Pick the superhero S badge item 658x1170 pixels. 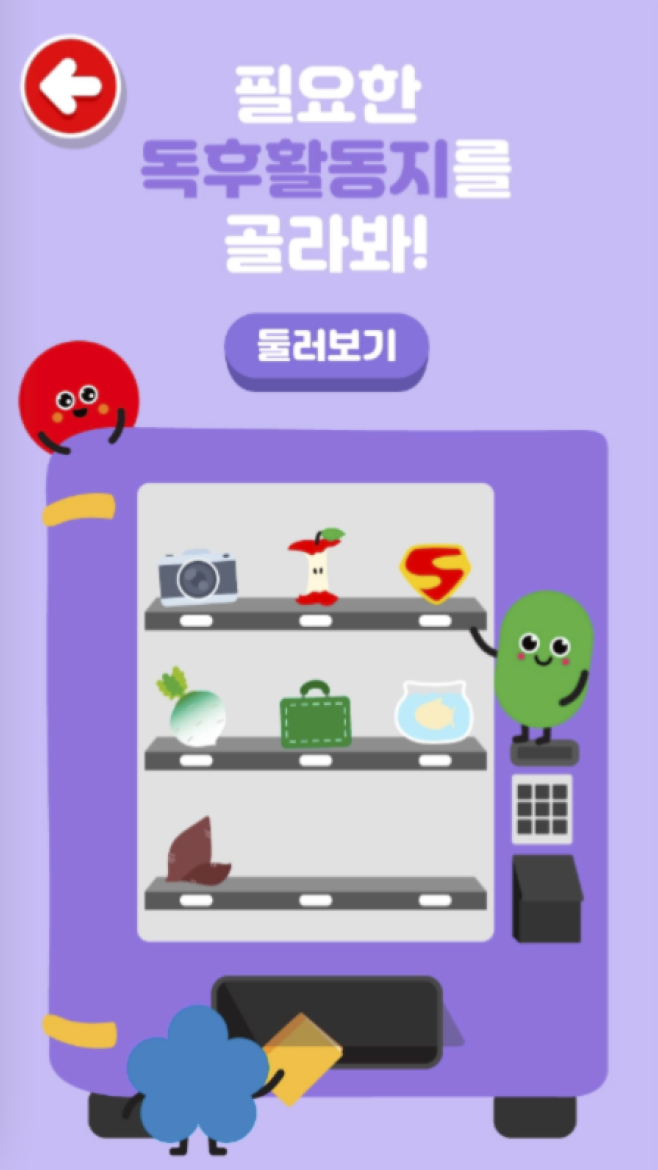[x=434, y=574]
